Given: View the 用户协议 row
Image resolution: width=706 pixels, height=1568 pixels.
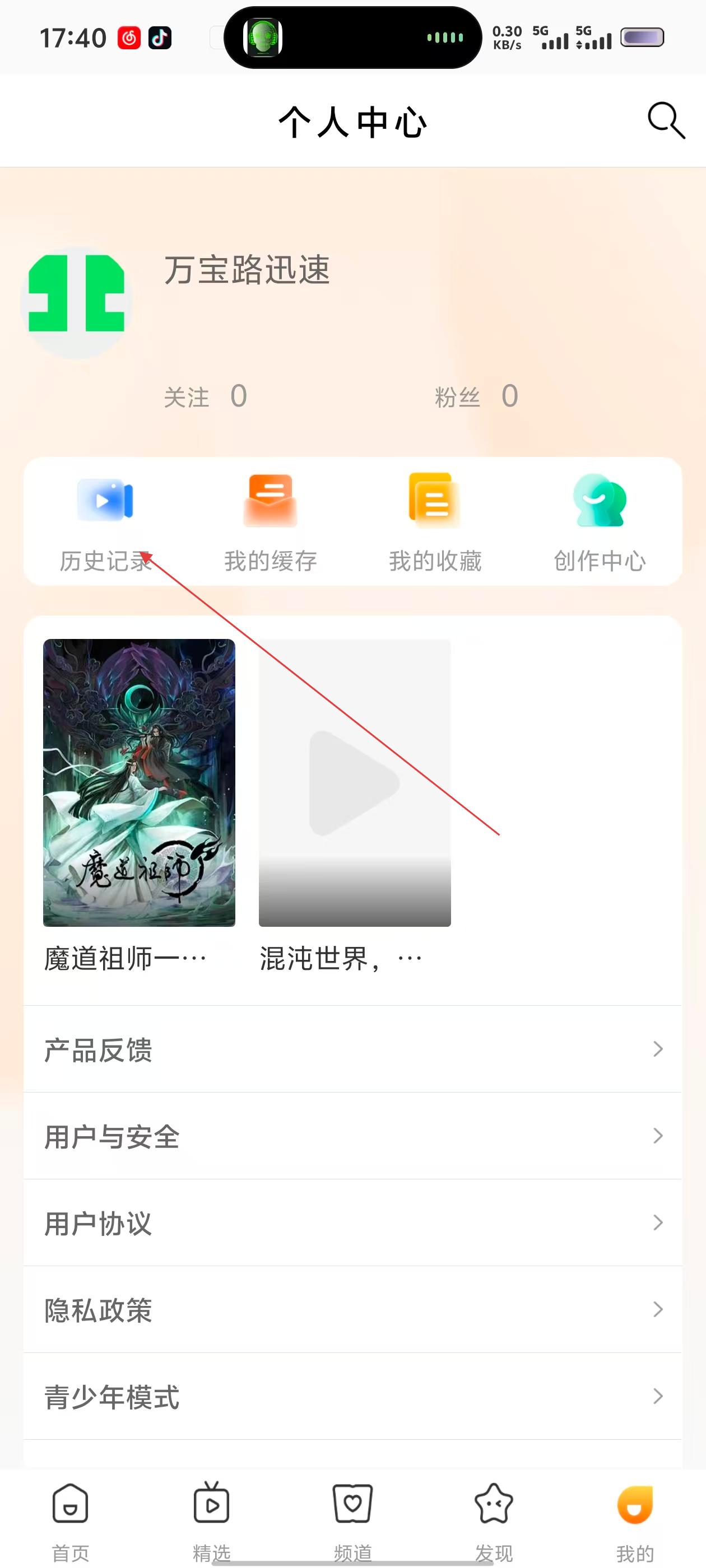Looking at the screenshot, I should point(352,1223).
